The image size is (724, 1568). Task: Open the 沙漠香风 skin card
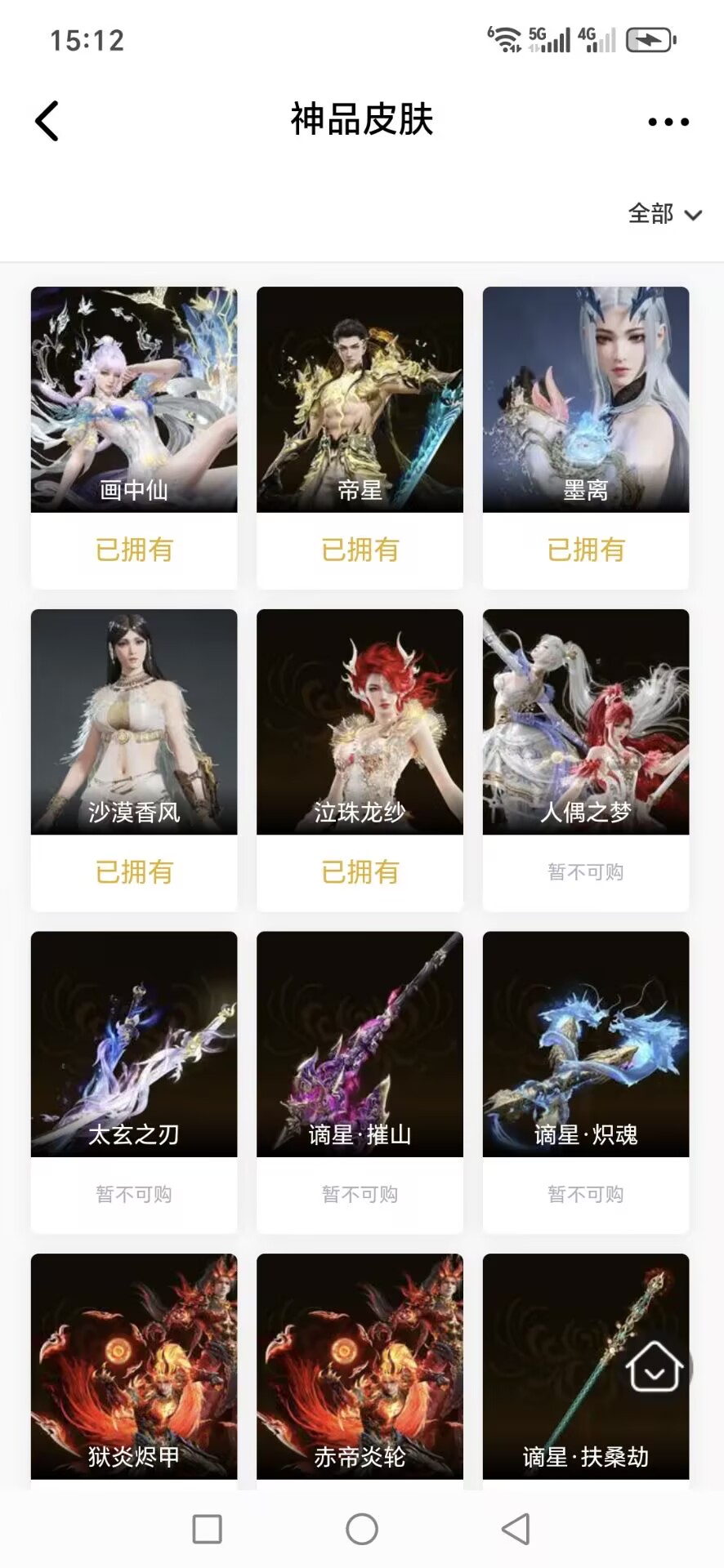134,722
